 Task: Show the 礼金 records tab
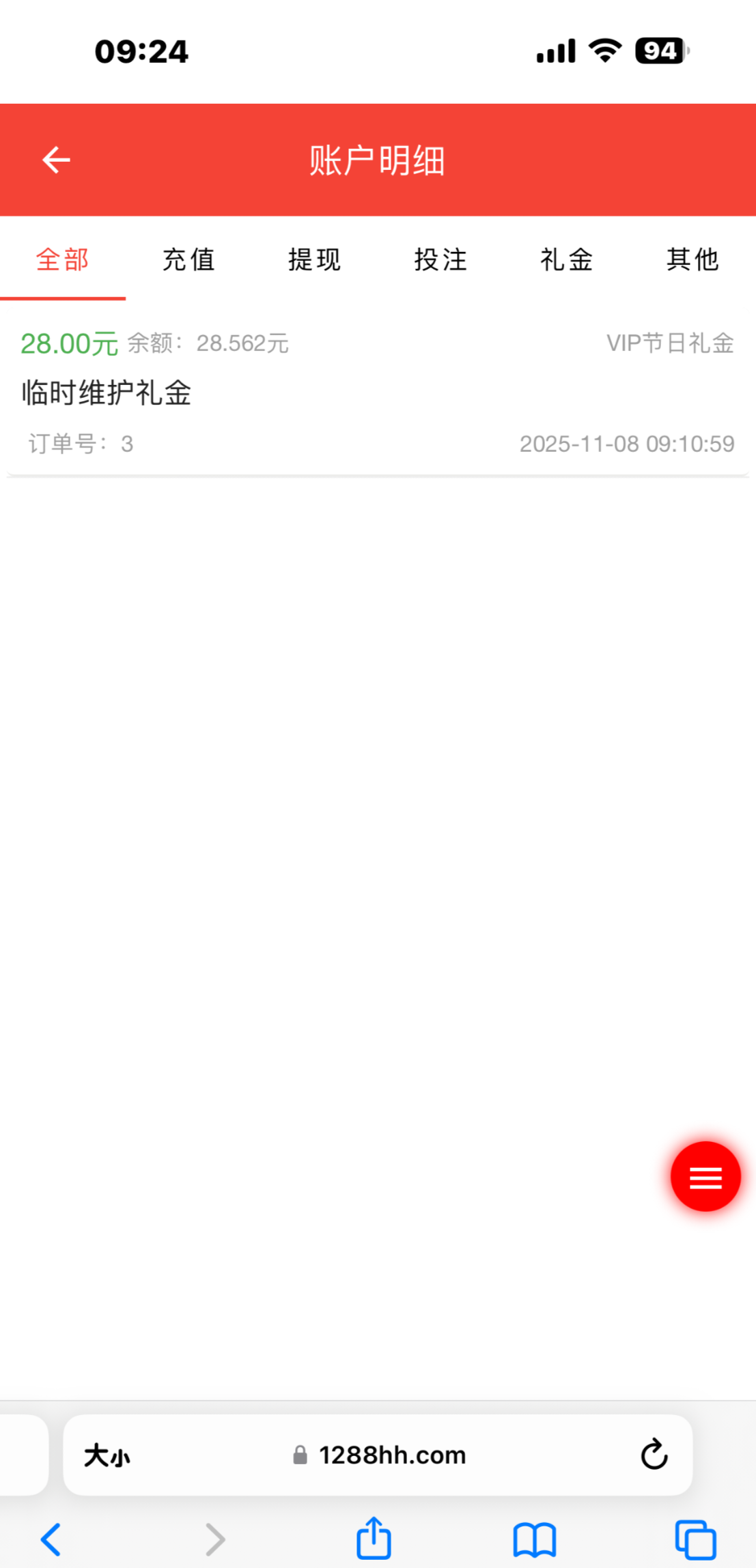click(x=566, y=260)
